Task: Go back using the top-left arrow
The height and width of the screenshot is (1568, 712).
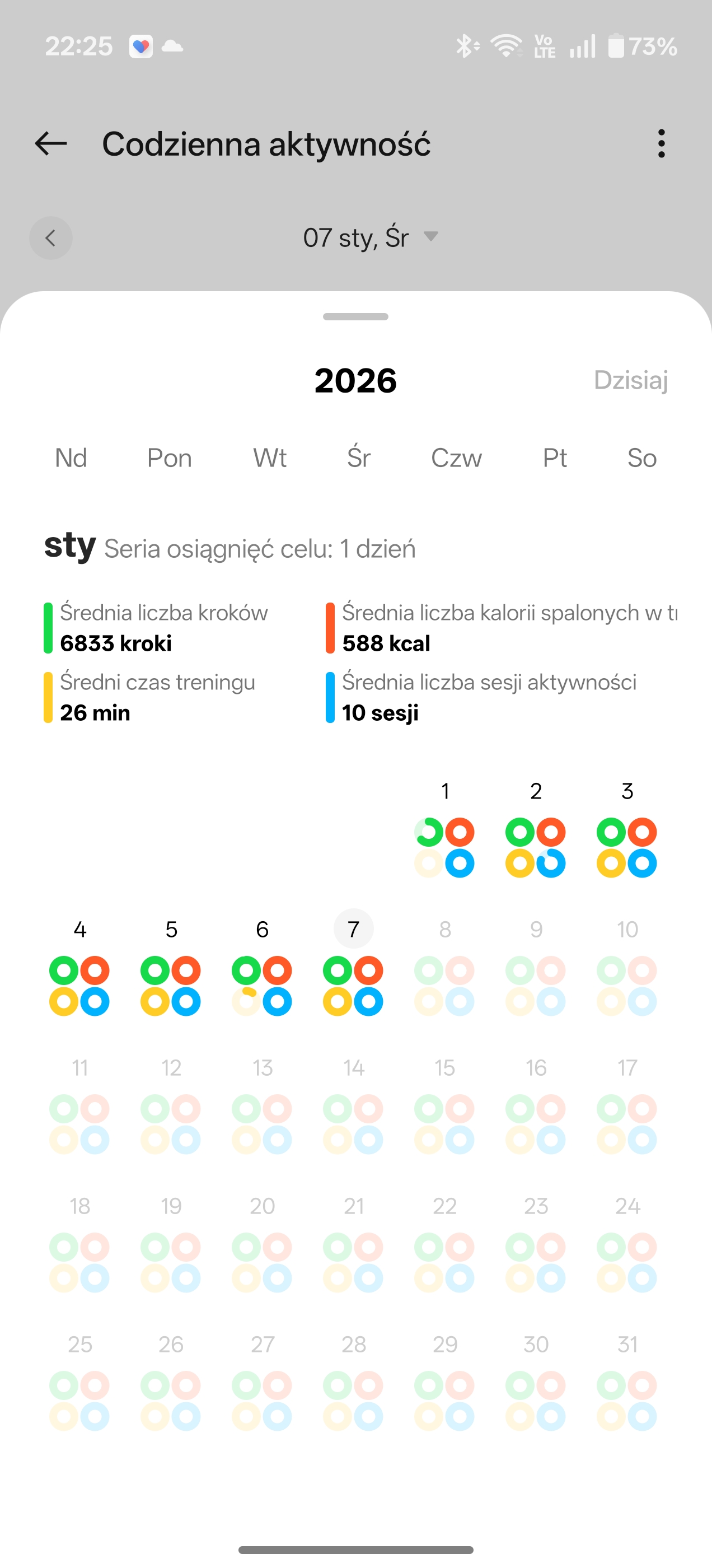Action: tap(51, 144)
